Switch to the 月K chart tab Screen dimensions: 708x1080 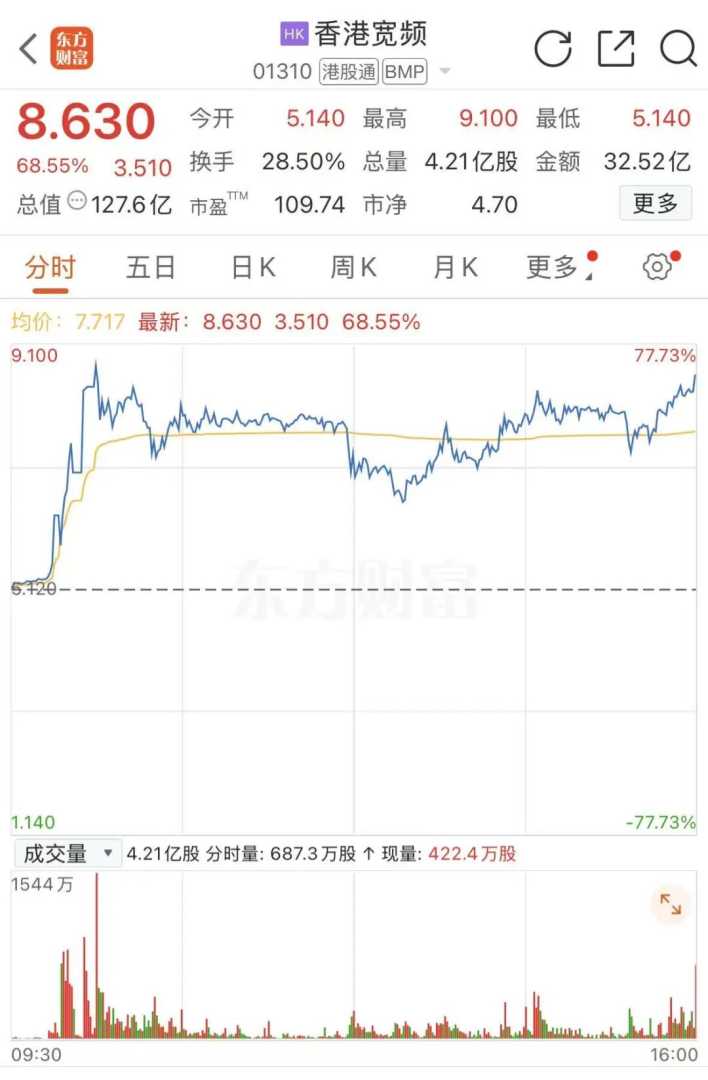(455, 267)
